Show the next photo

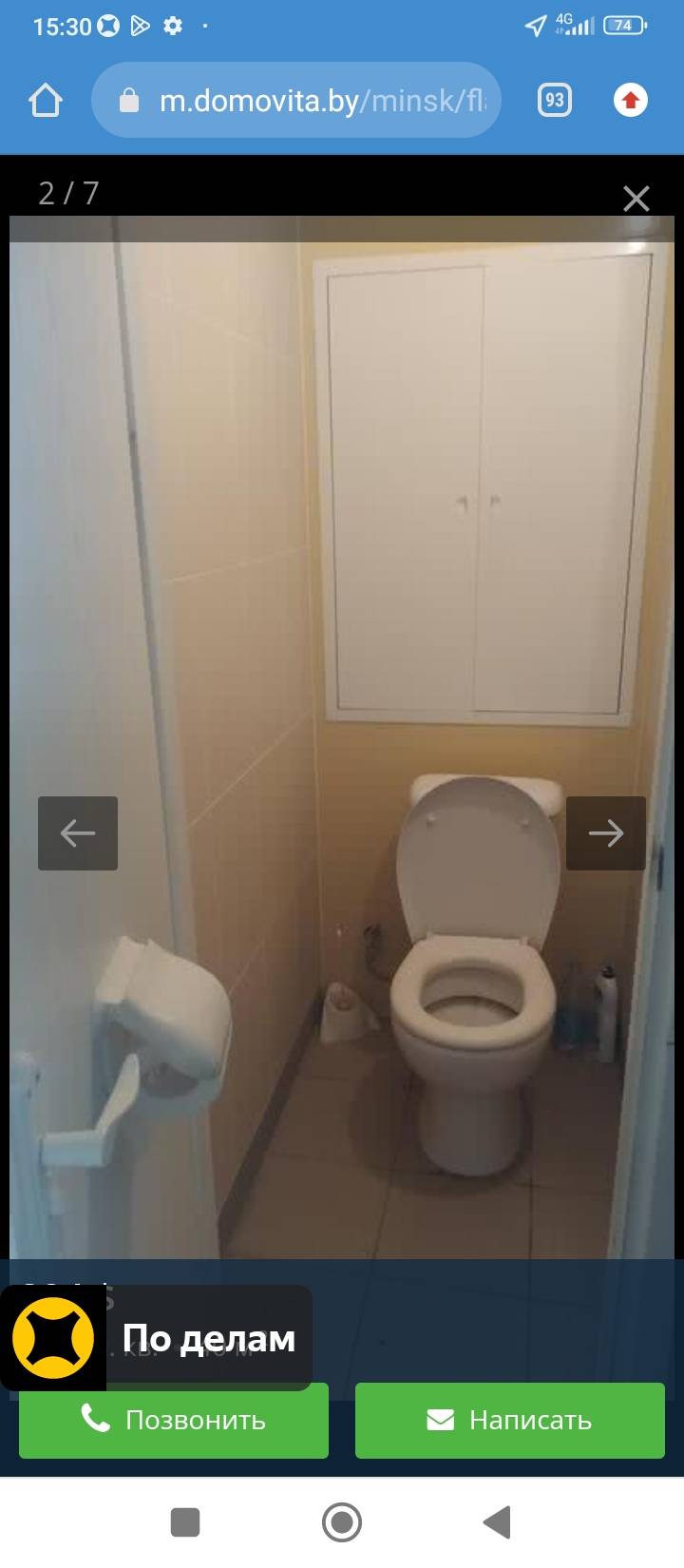tap(605, 833)
